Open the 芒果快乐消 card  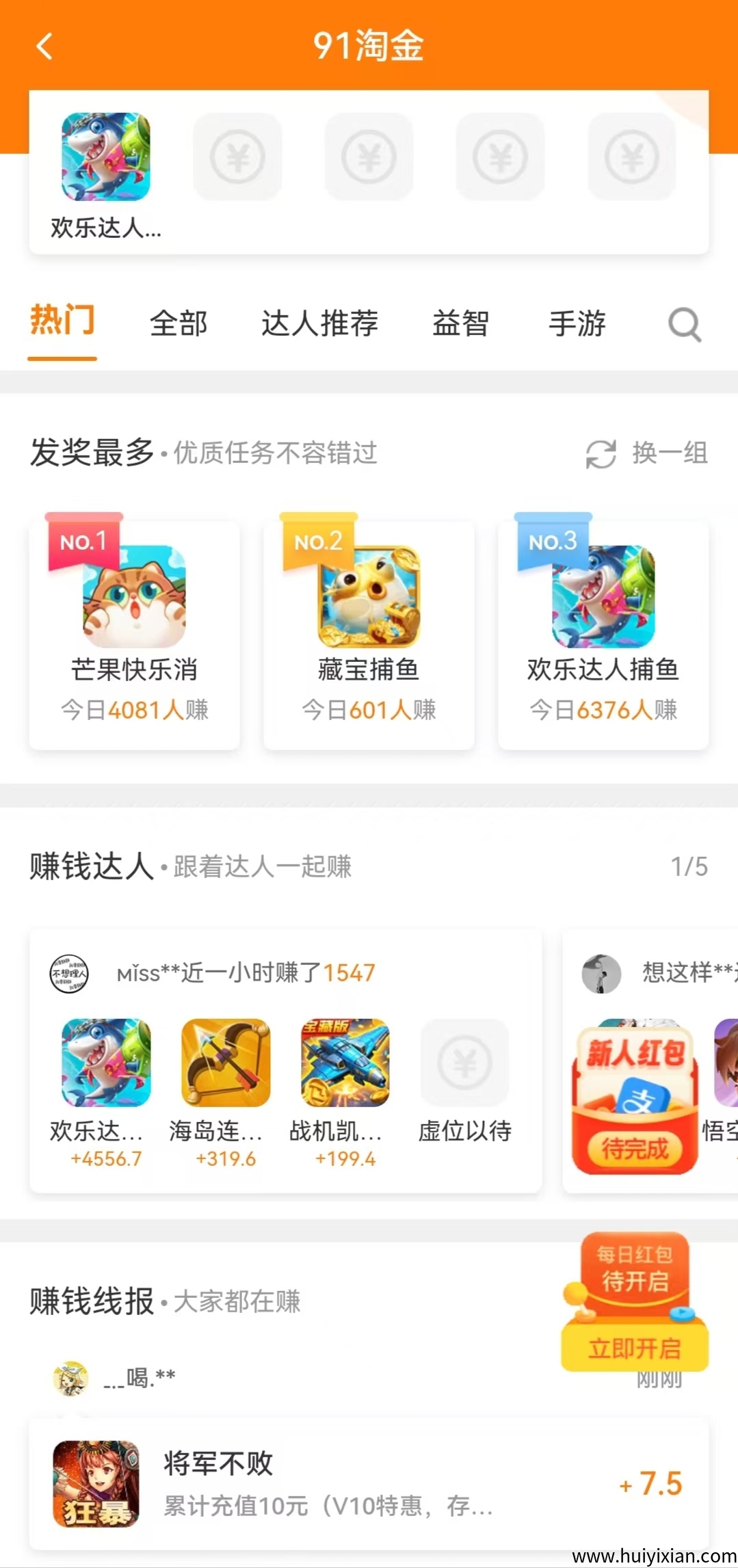pyautogui.click(x=135, y=633)
